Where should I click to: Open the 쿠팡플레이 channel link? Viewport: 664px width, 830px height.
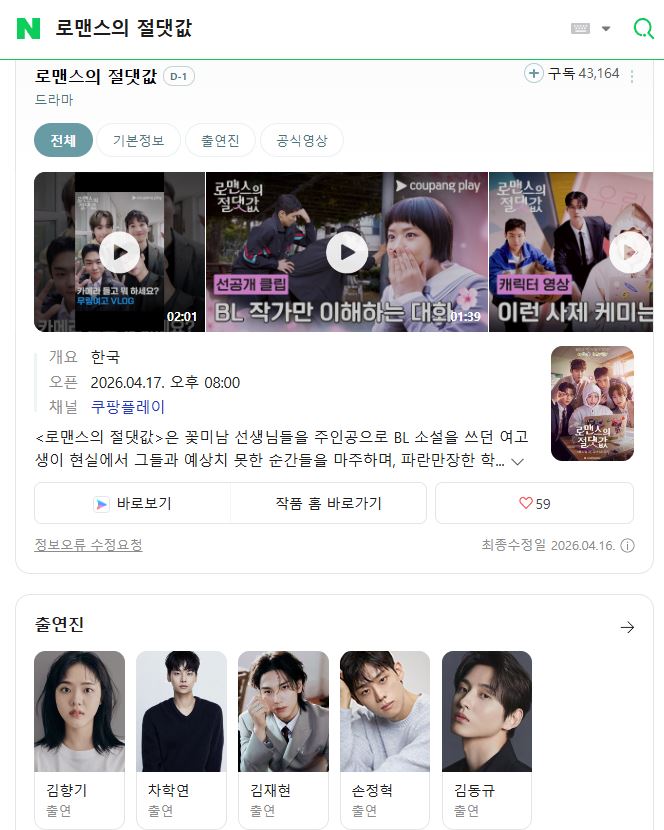(128, 407)
